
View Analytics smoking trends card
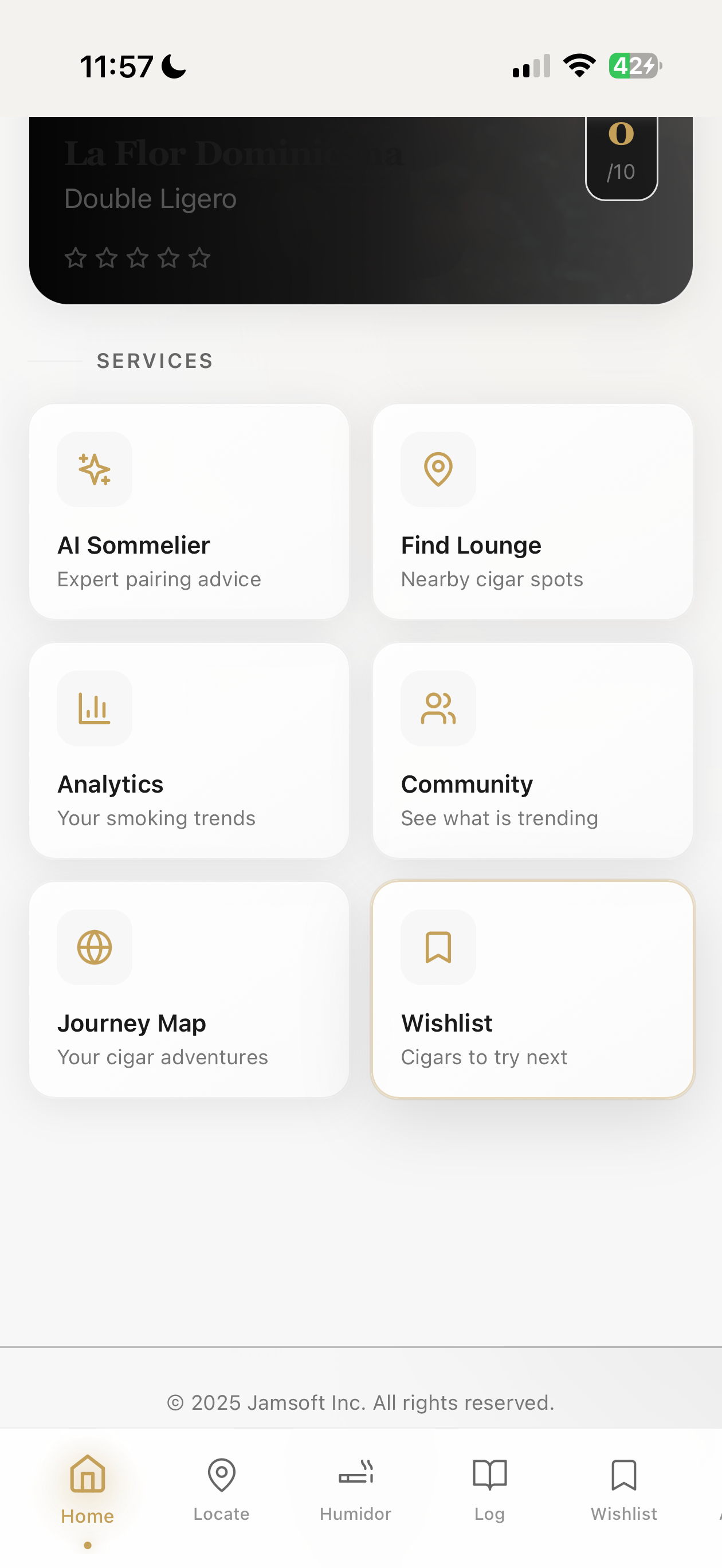click(189, 751)
